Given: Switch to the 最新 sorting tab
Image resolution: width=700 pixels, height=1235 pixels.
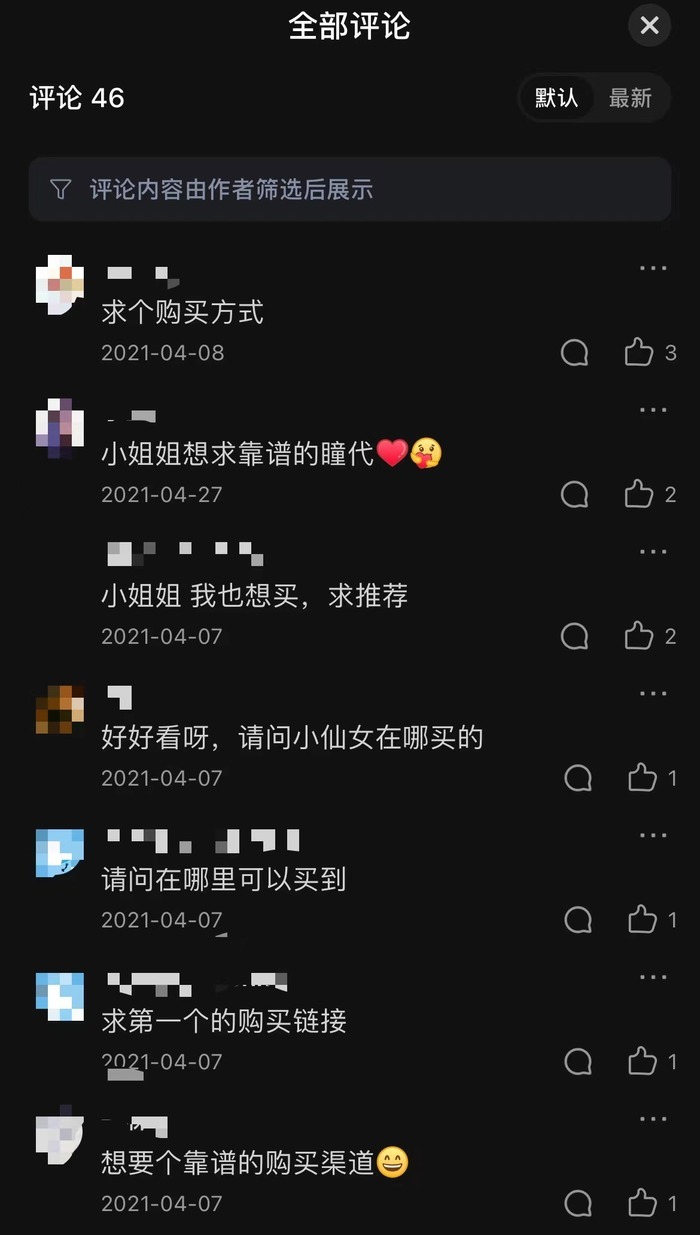Looking at the screenshot, I should tap(630, 98).
